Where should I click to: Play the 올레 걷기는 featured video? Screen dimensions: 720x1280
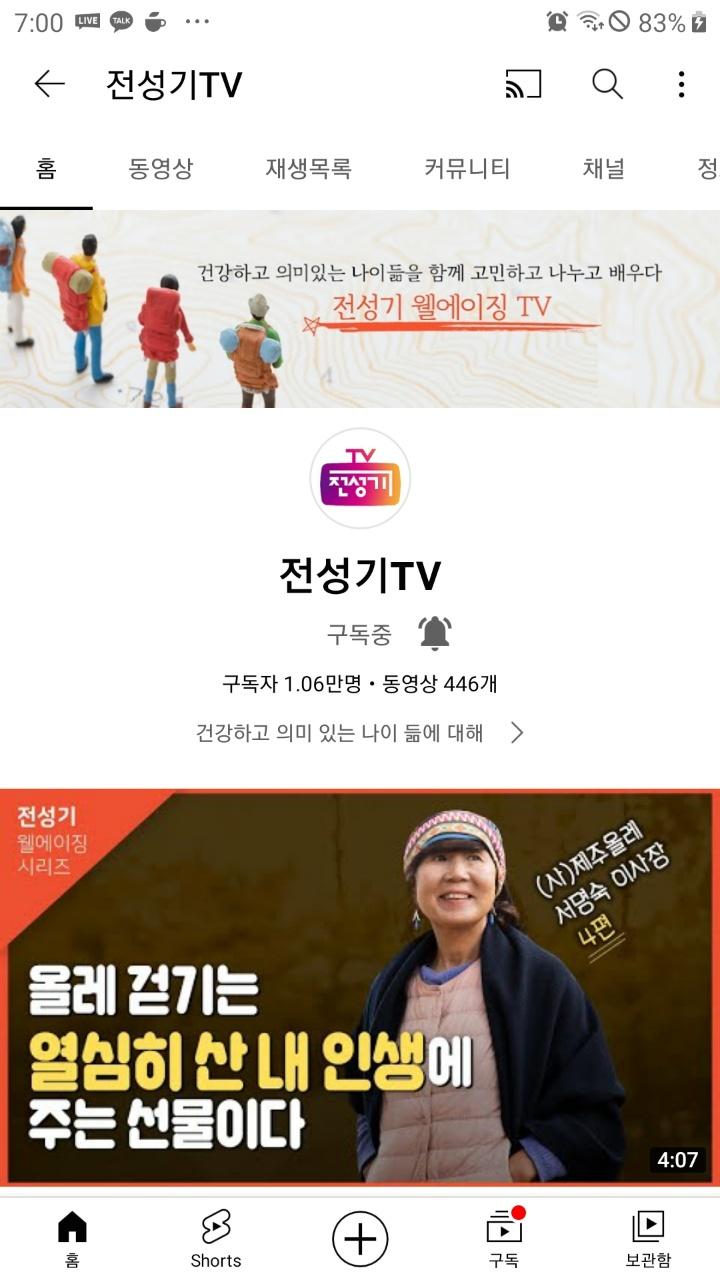click(x=360, y=987)
